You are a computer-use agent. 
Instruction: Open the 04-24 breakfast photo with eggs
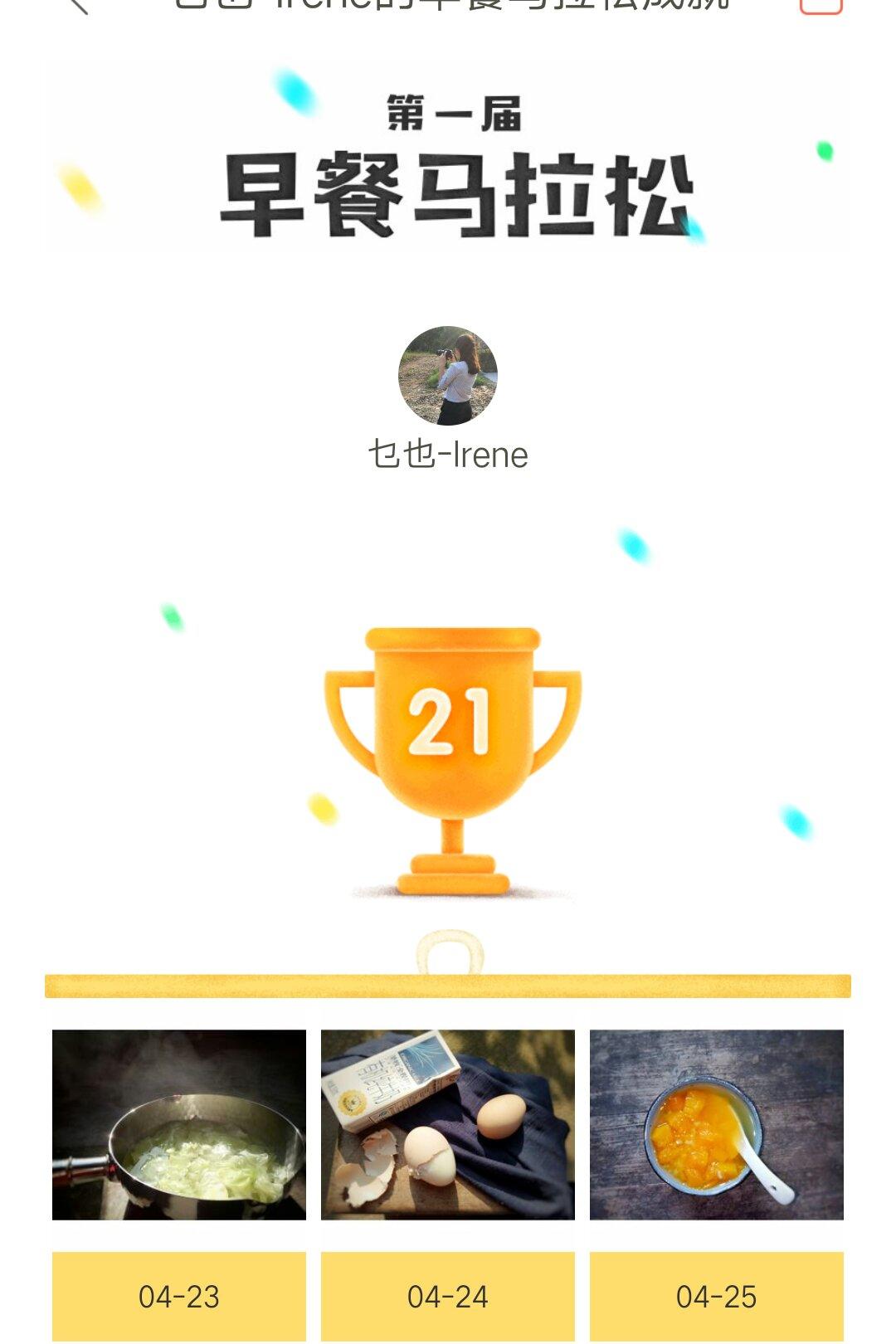tap(448, 1124)
